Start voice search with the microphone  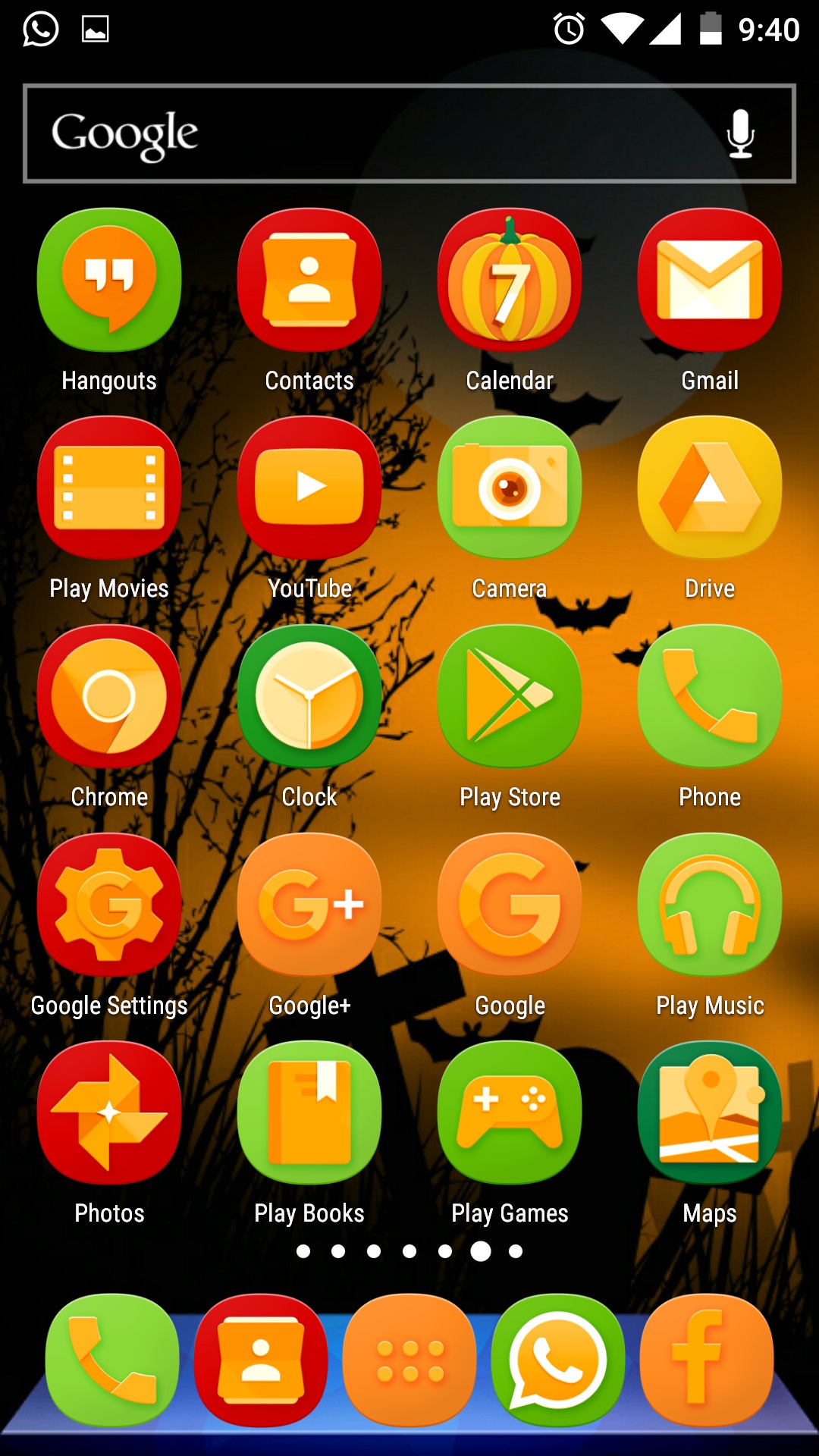click(739, 133)
